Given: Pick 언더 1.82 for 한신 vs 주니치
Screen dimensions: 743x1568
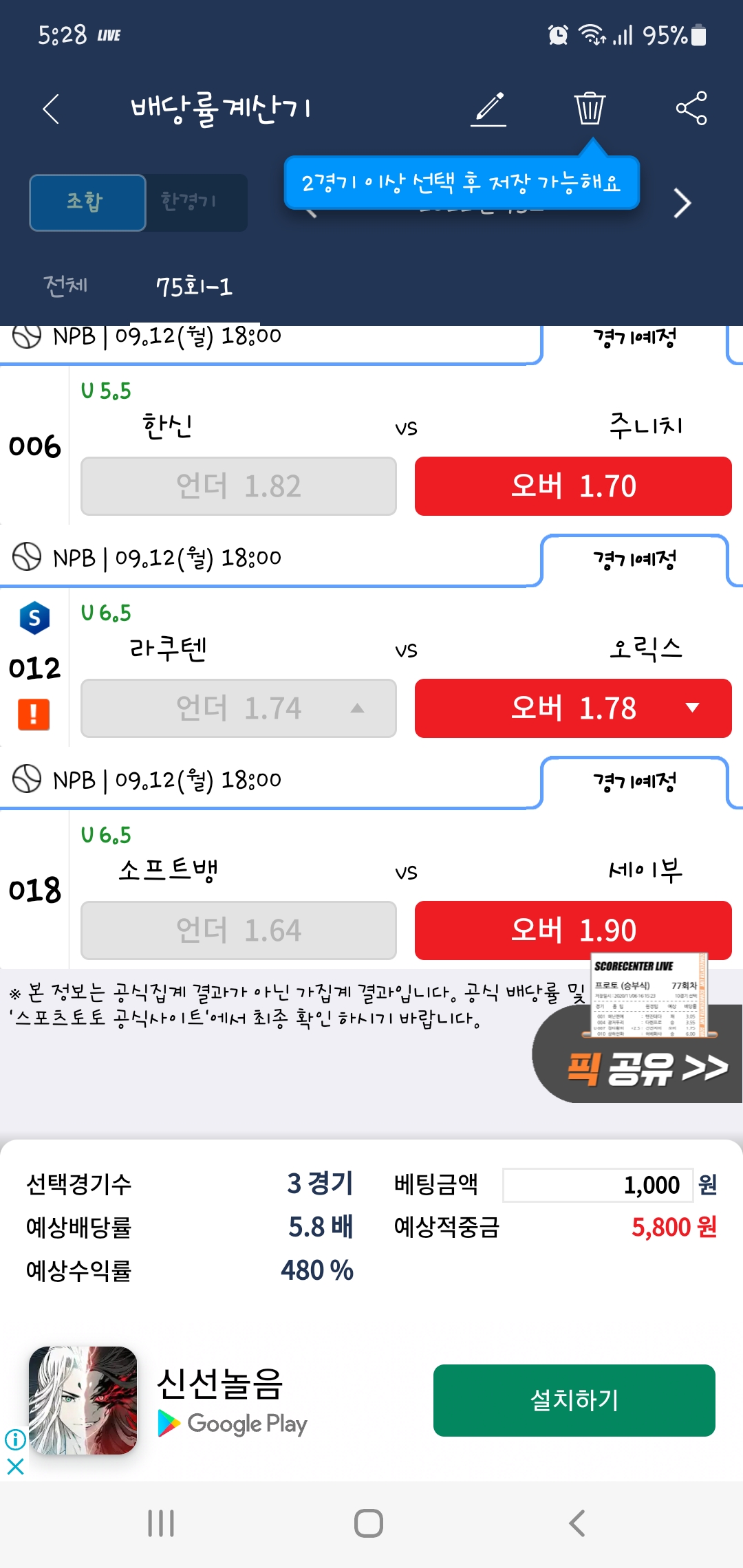Looking at the screenshot, I should tap(239, 486).
